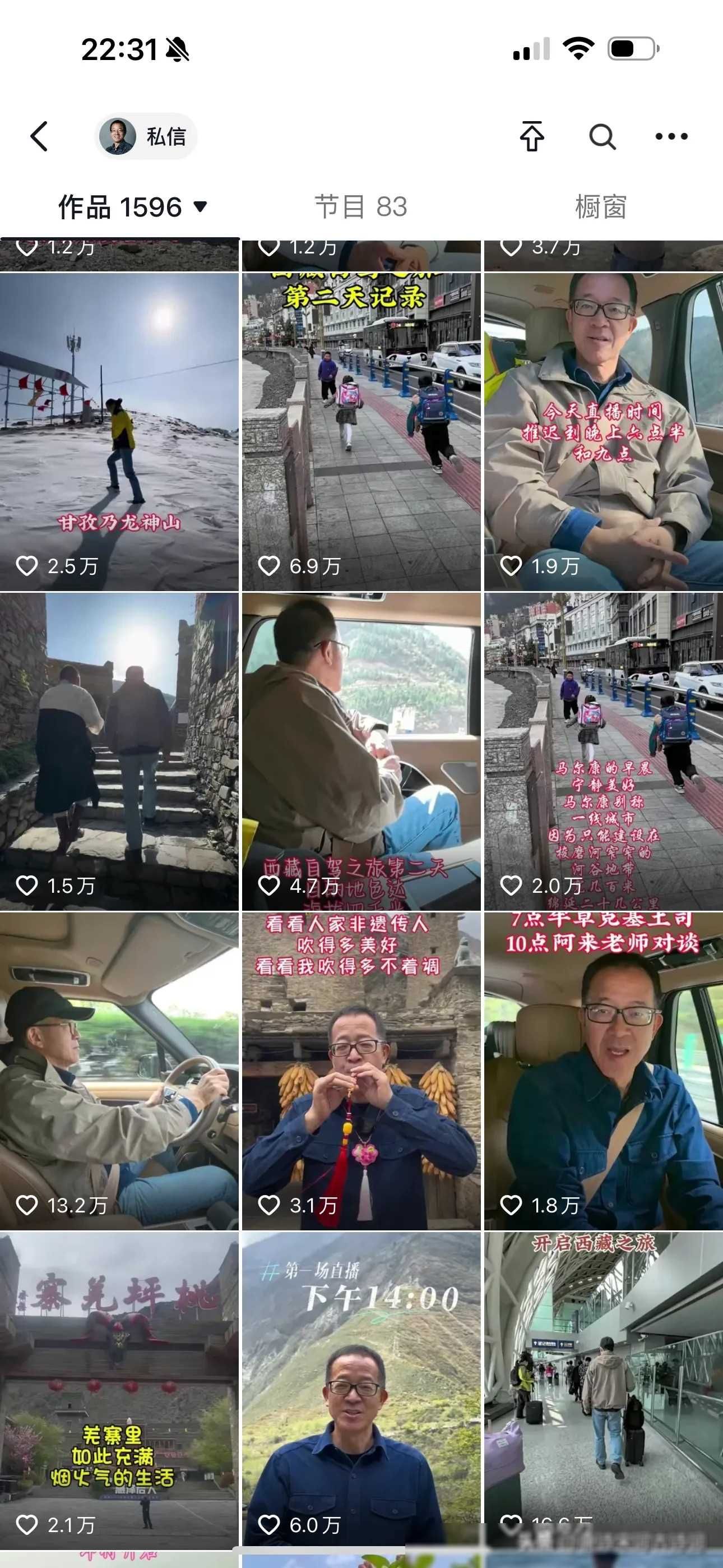Open the stone stairs video with 1.5万 likes
Viewport: 723px width, 1568px height.
(x=119, y=751)
